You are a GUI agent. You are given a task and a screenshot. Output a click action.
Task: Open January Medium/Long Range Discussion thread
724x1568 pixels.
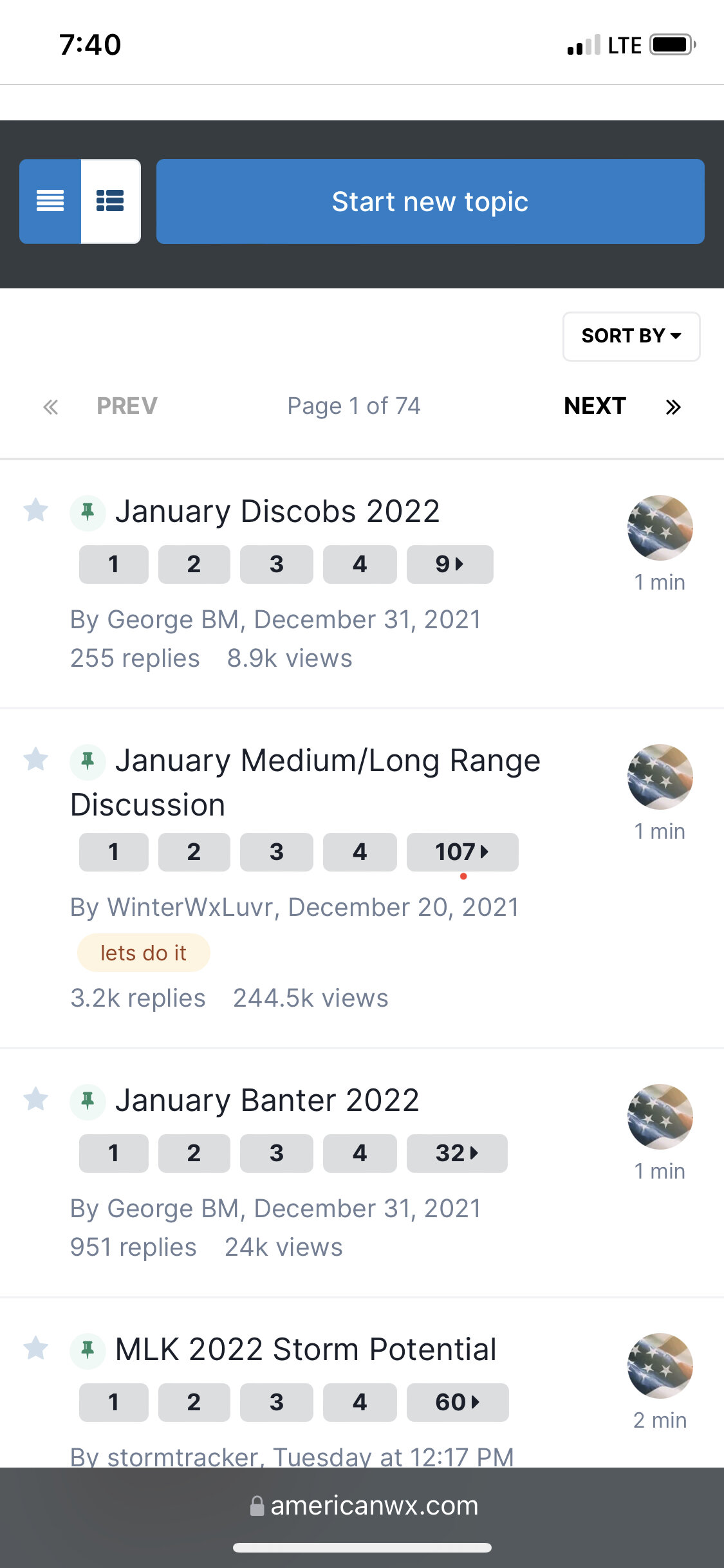305,783
